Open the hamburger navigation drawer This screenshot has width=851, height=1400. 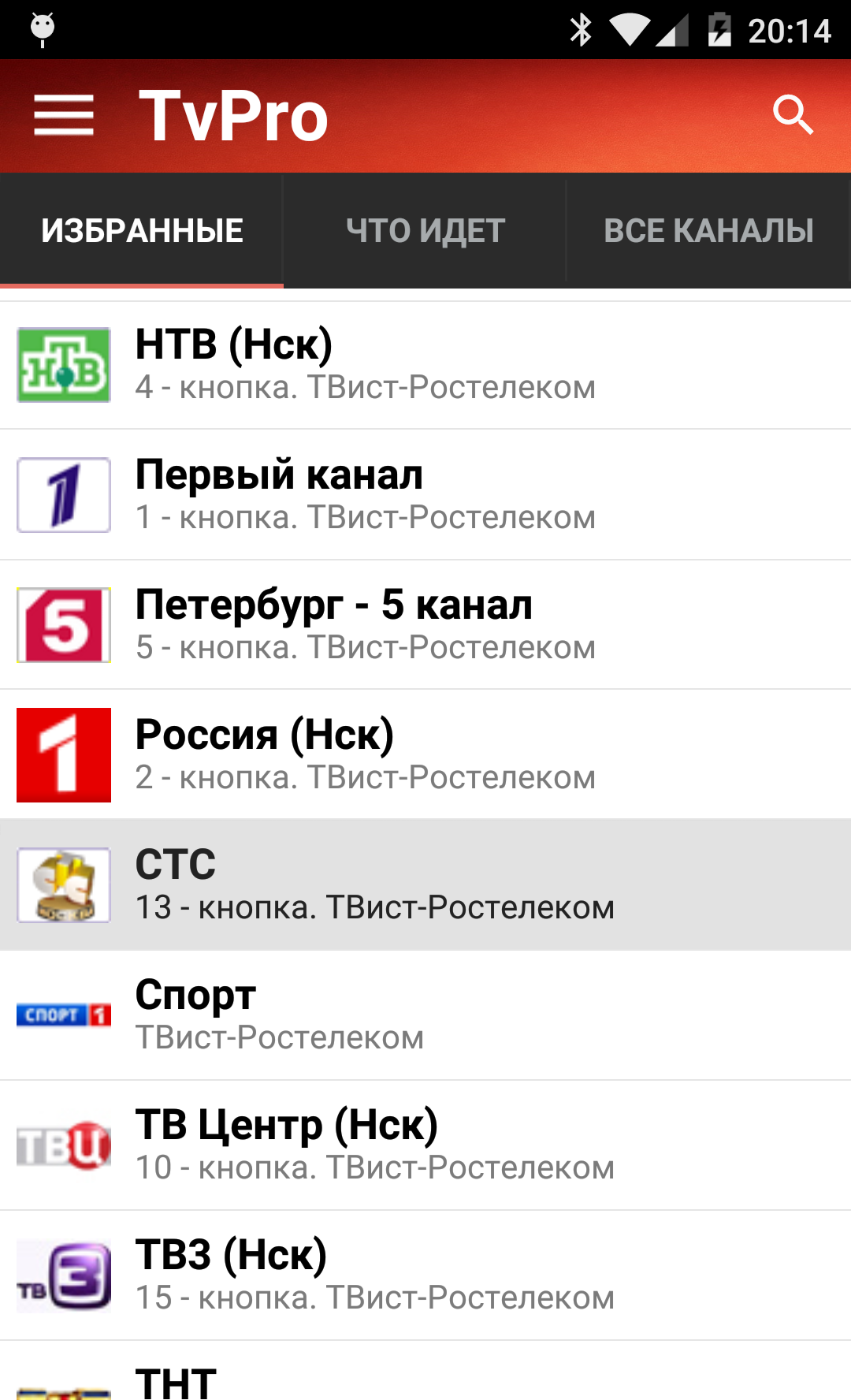(x=64, y=116)
